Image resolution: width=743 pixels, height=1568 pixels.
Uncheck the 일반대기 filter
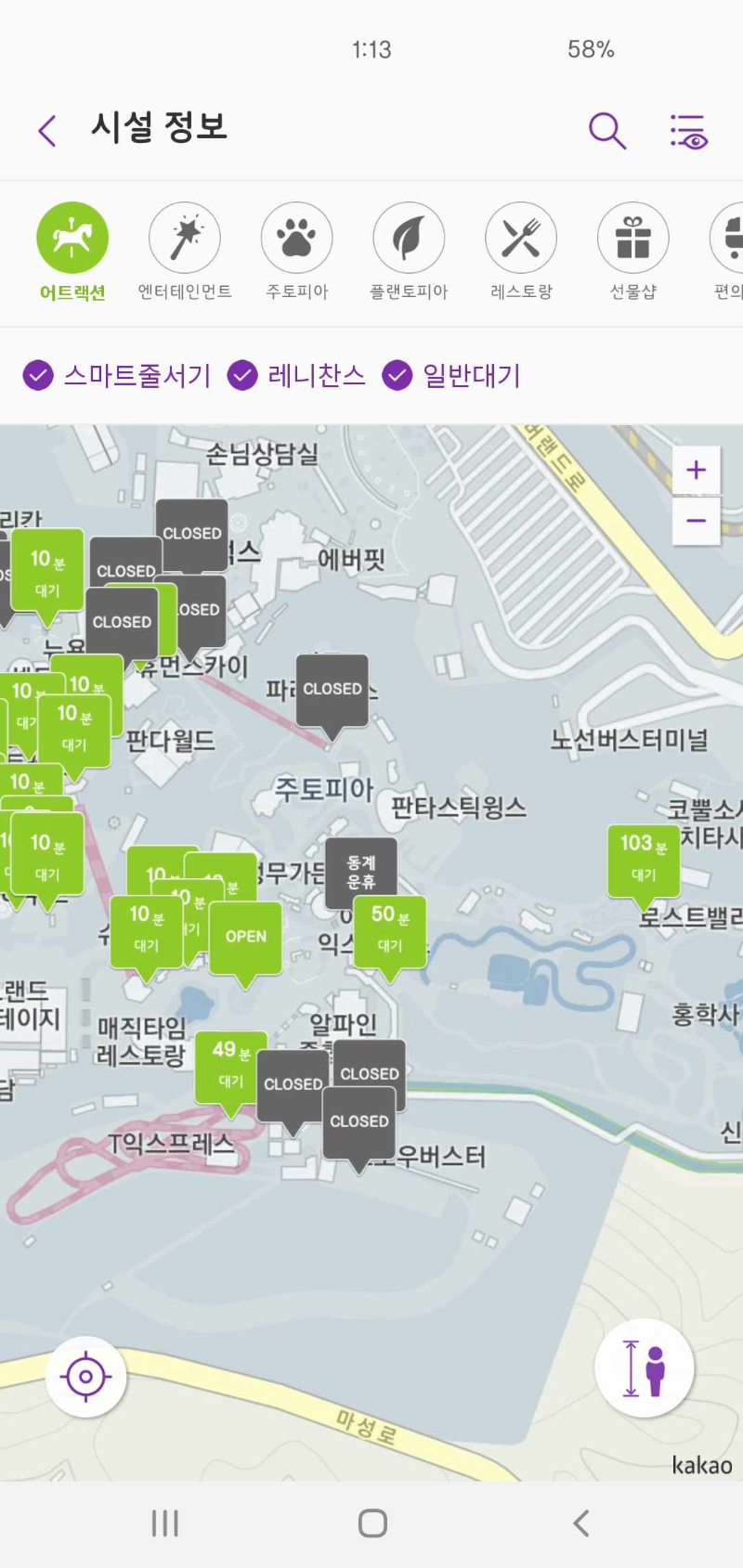click(452, 376)
